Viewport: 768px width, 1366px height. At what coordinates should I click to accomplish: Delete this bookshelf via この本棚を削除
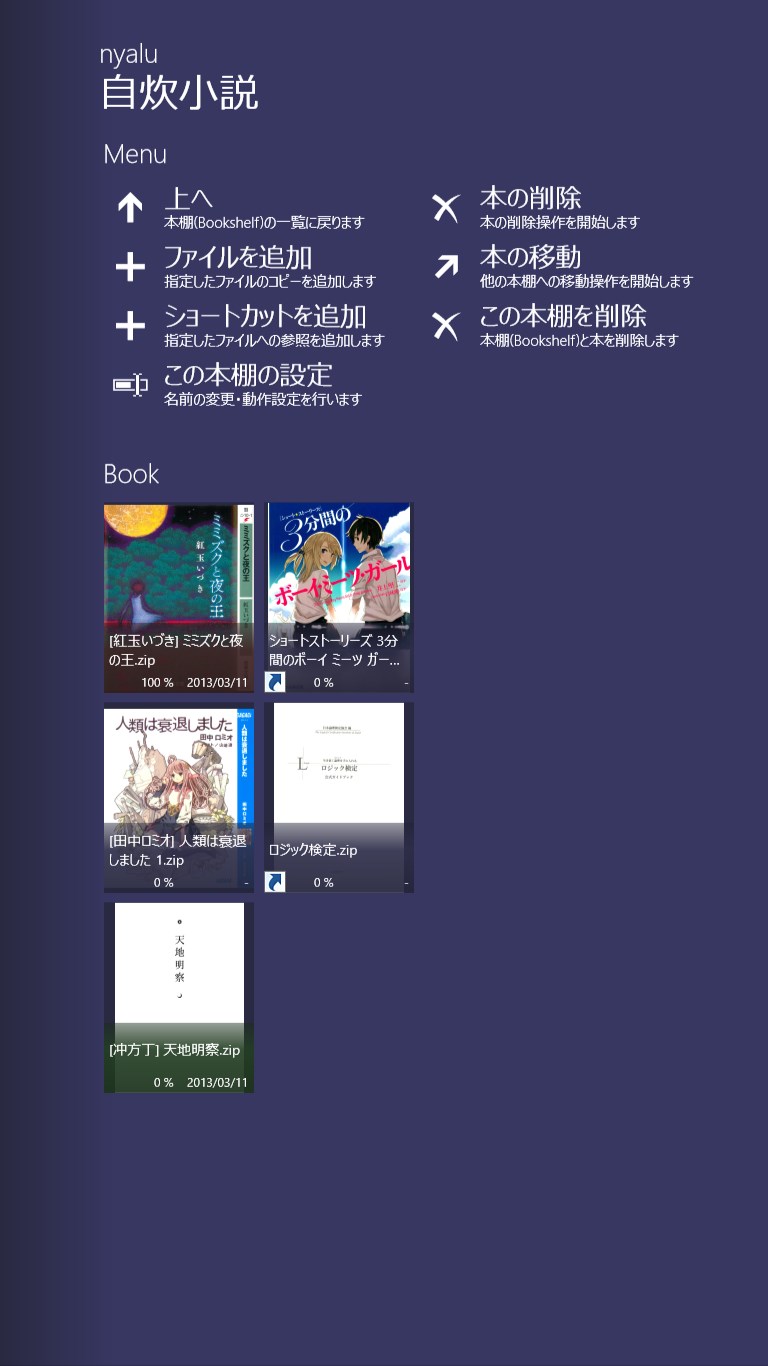562,326
